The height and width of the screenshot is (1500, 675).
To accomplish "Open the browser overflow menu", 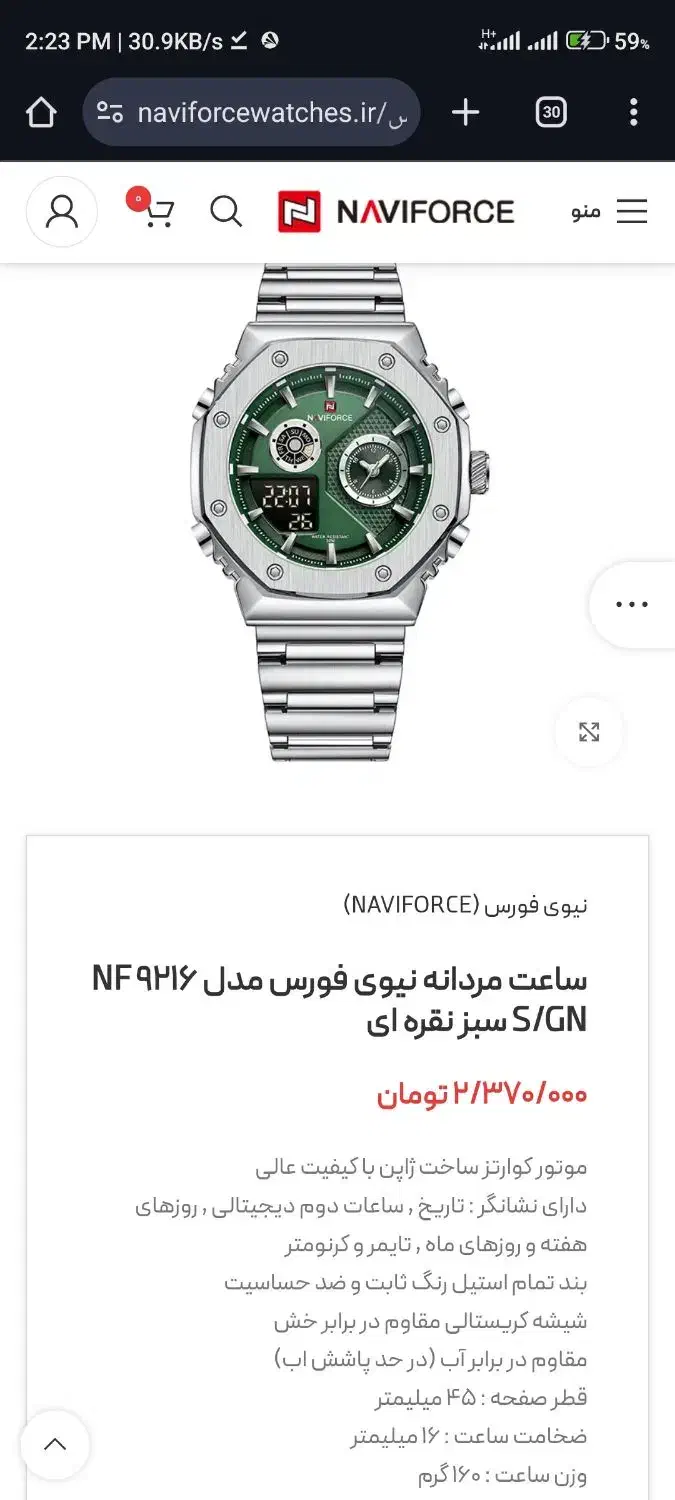I will click(x=633, y=113).
